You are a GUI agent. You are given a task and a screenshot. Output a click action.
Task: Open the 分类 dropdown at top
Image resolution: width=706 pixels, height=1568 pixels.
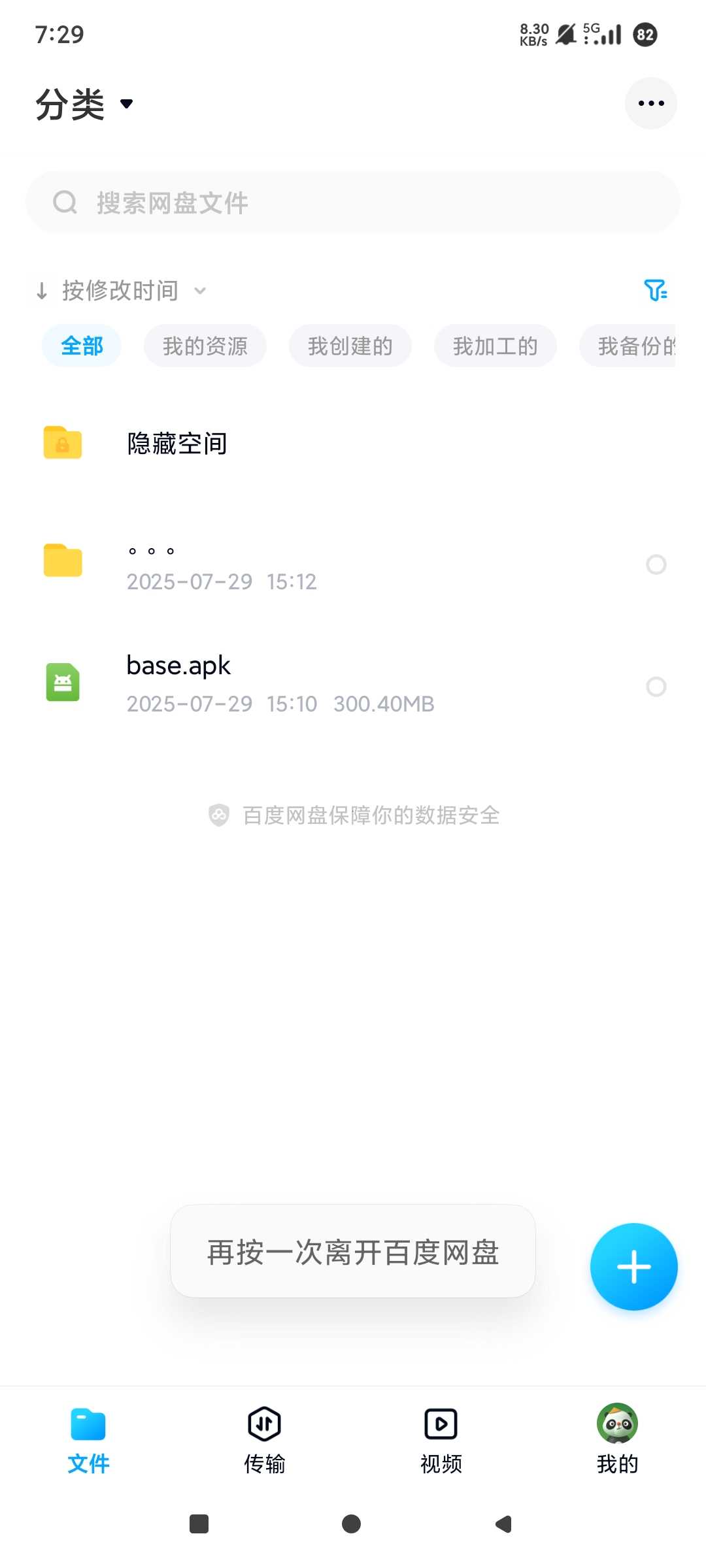84,104
